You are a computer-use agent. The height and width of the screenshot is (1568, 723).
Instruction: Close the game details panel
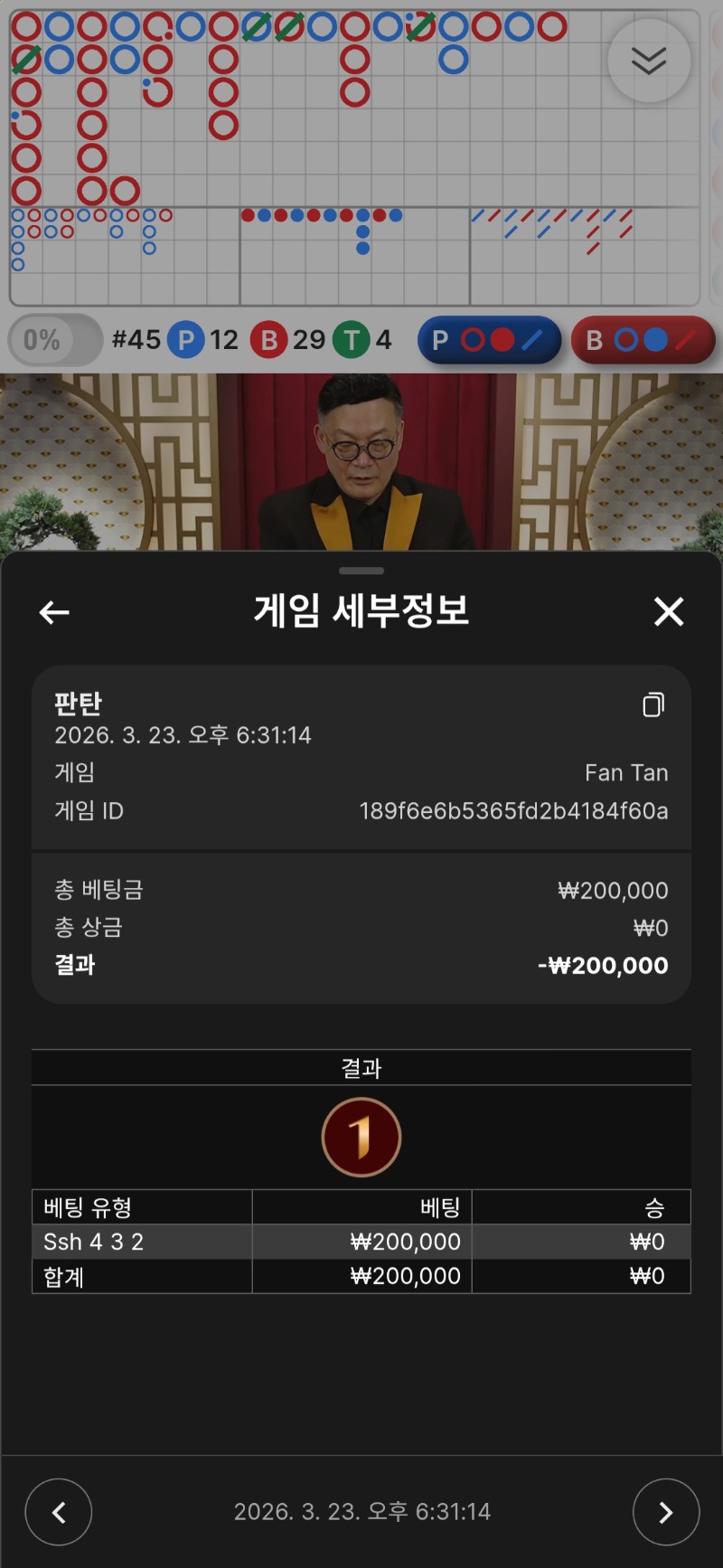pos(669,612)
